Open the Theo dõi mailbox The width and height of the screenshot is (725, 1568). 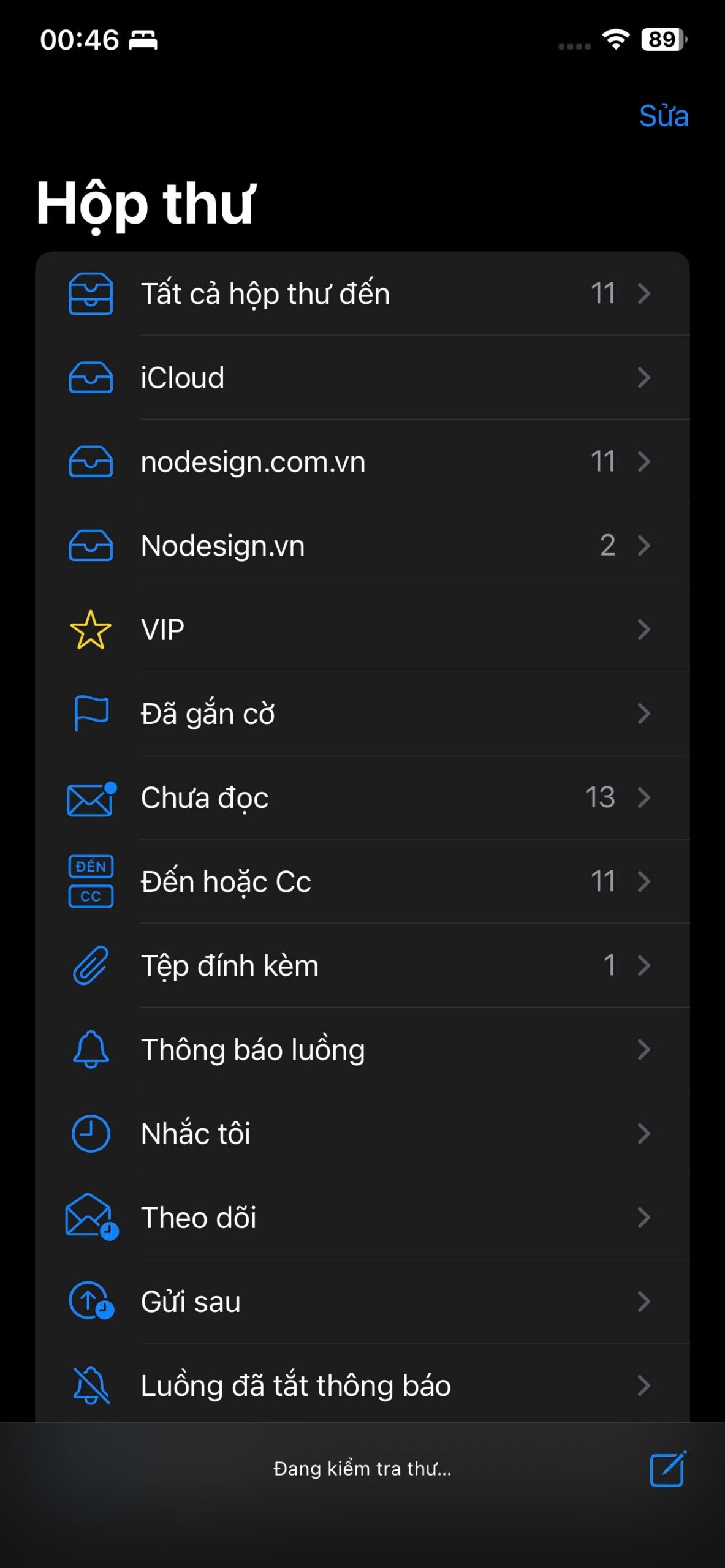(x=362, y=1217)
